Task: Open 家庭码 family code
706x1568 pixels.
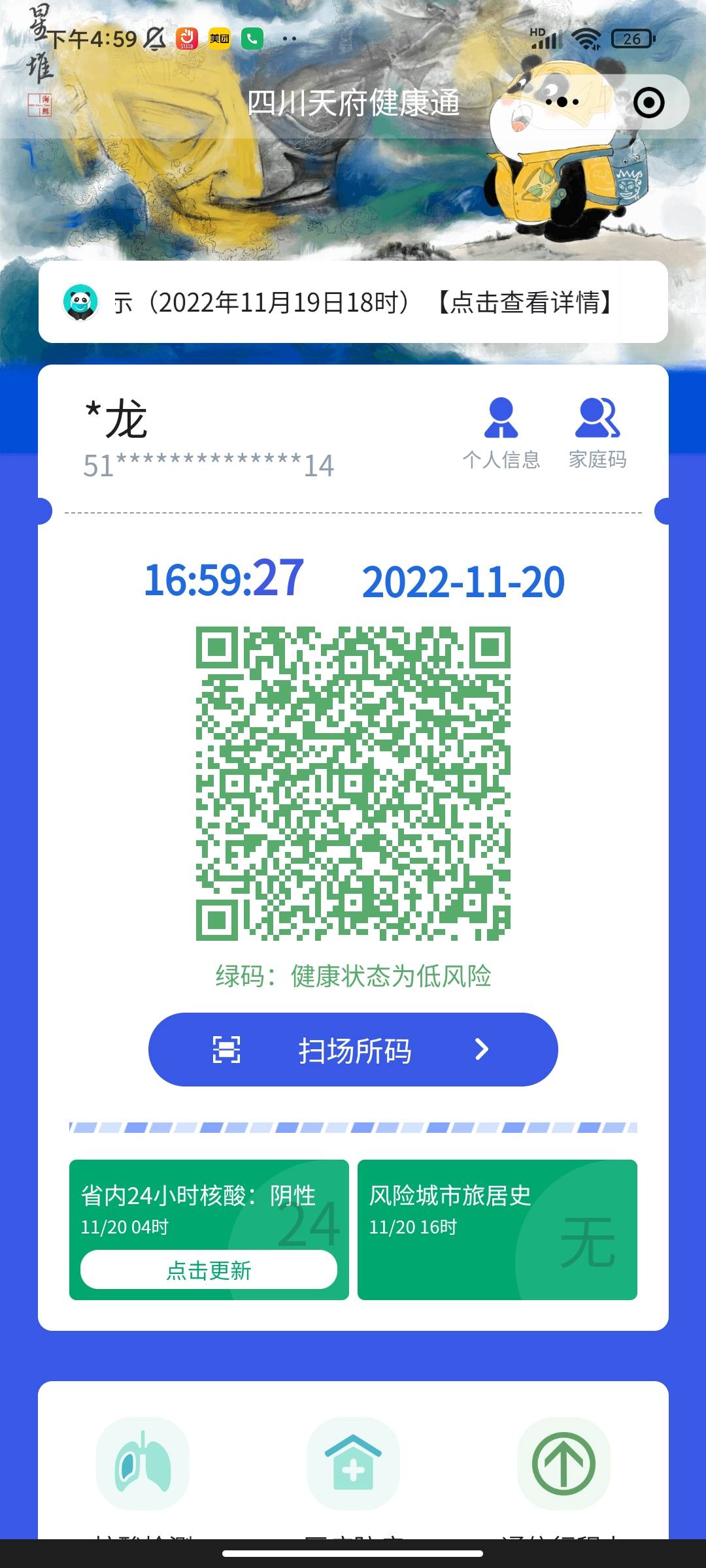Action: [597, 433]
